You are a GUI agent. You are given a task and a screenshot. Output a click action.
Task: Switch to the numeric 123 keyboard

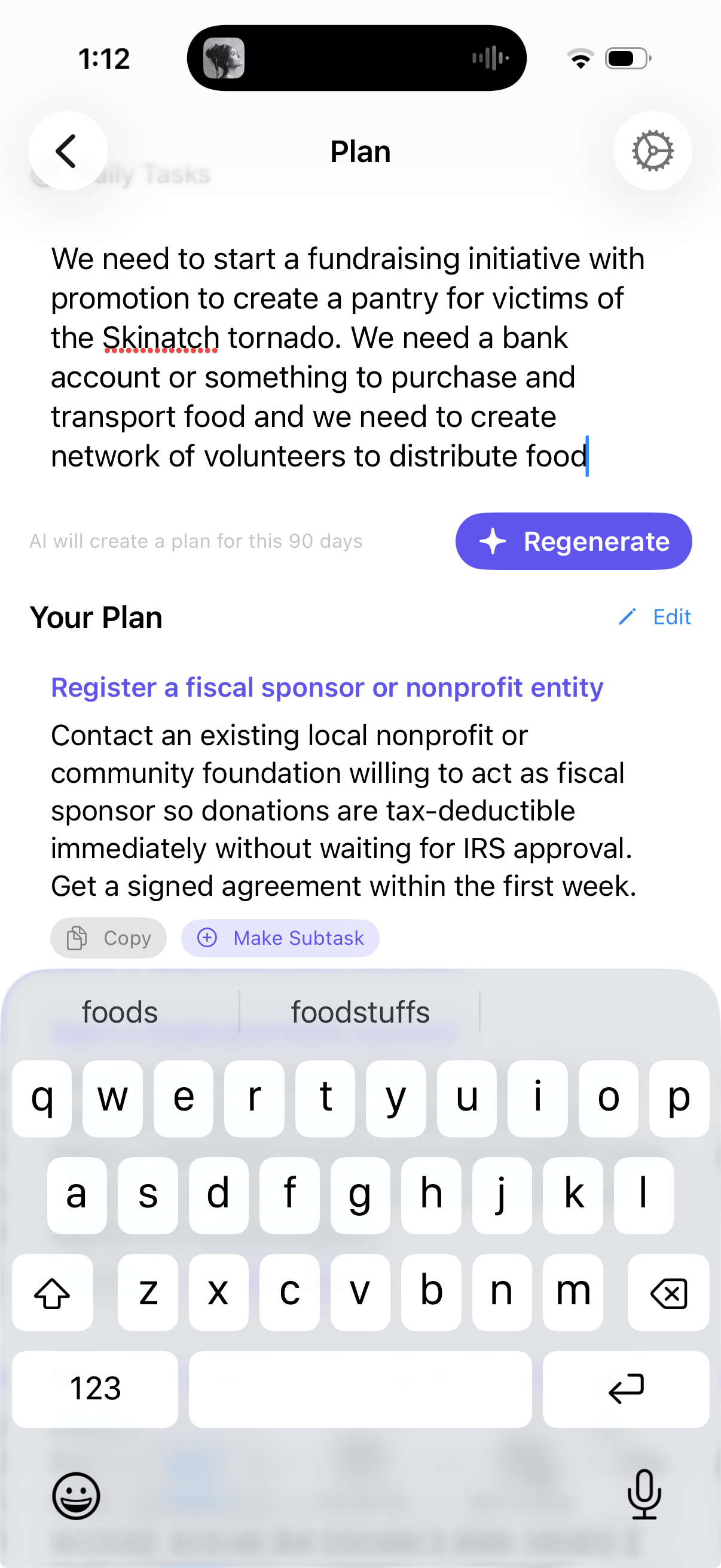click(x=94, y=1389)
